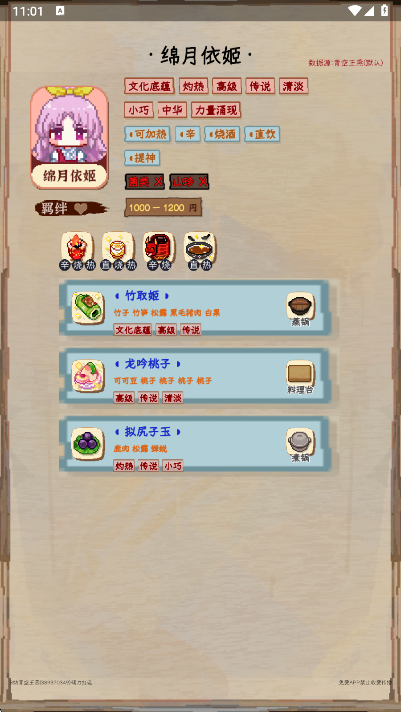Tap the 文化底蕴 food tag at top
401x712 pixels.
point(149,86)
